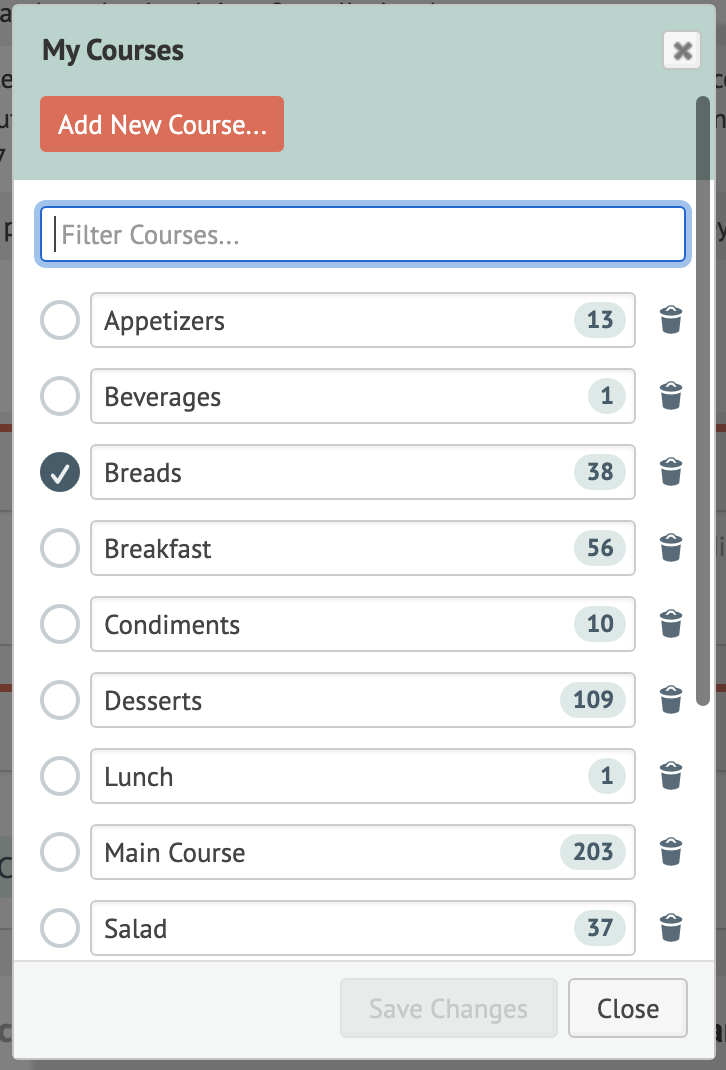The height and width of the screenshot is (1070, 726).
Task: Select the Main Course radio button
Action: 60,853
